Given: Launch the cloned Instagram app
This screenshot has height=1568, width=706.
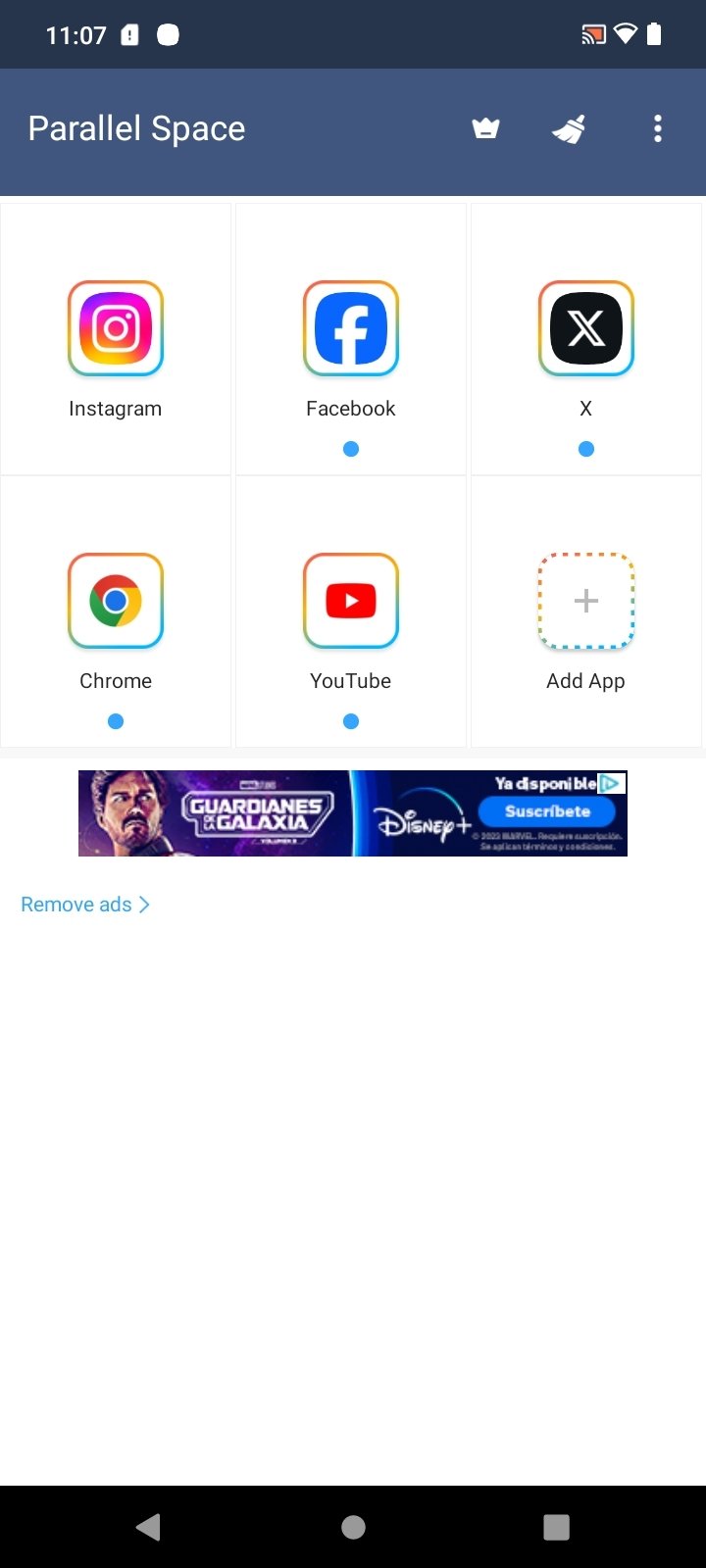Looking at the screenshot, I should [x=116, y=338].
